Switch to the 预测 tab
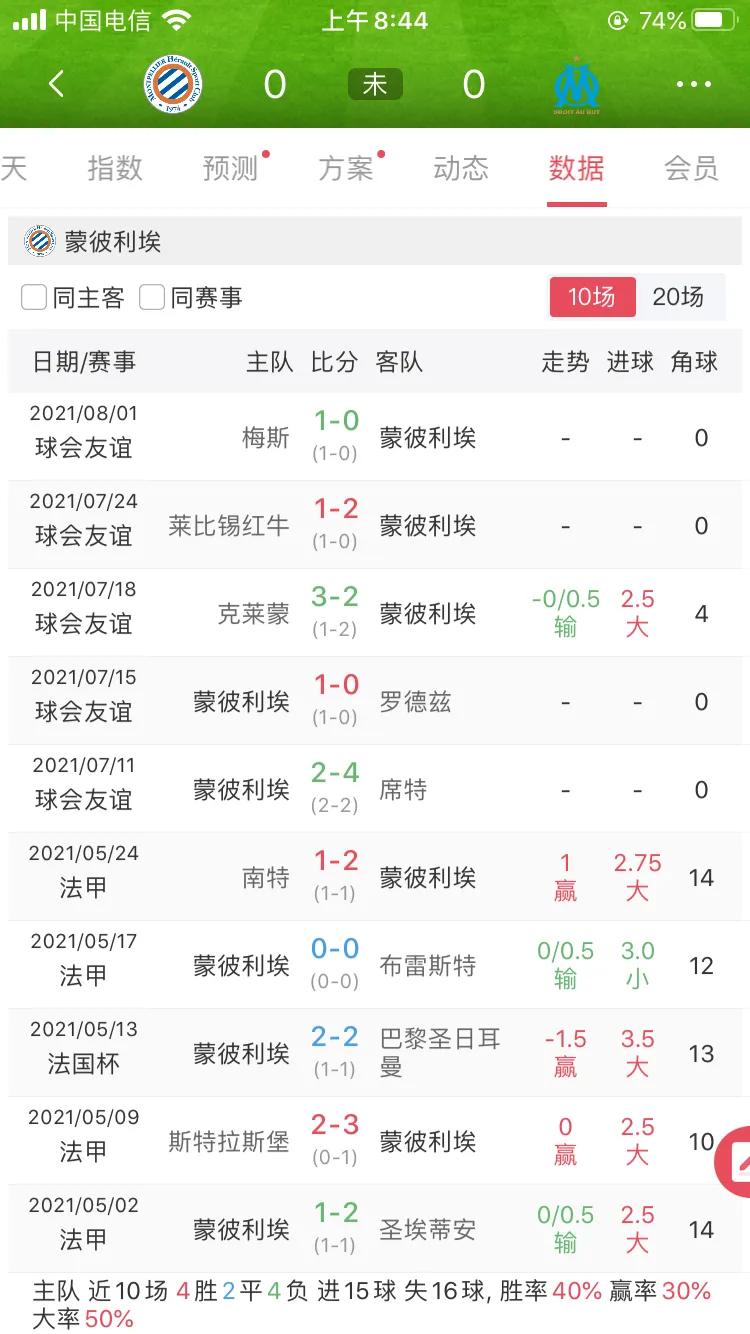 231,170
